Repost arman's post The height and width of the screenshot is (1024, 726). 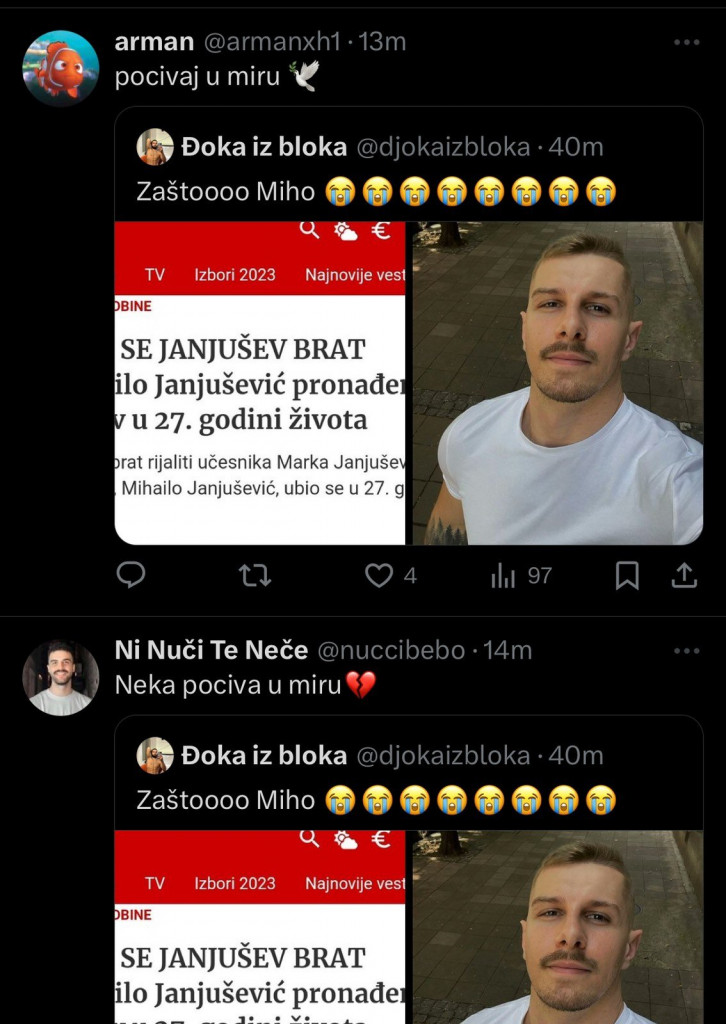click(255, 575)
